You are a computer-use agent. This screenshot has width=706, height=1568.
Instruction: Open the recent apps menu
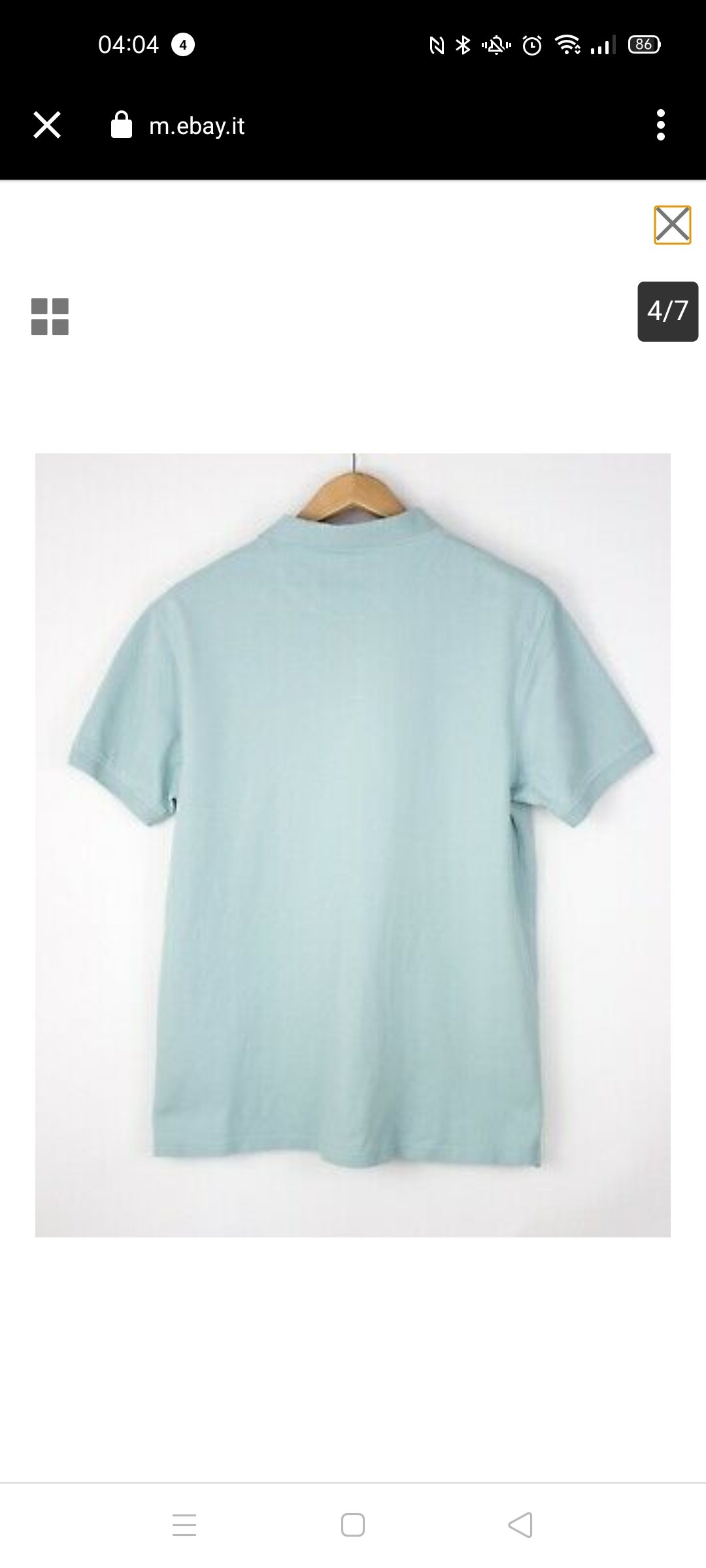click(x=184, y=1525)
